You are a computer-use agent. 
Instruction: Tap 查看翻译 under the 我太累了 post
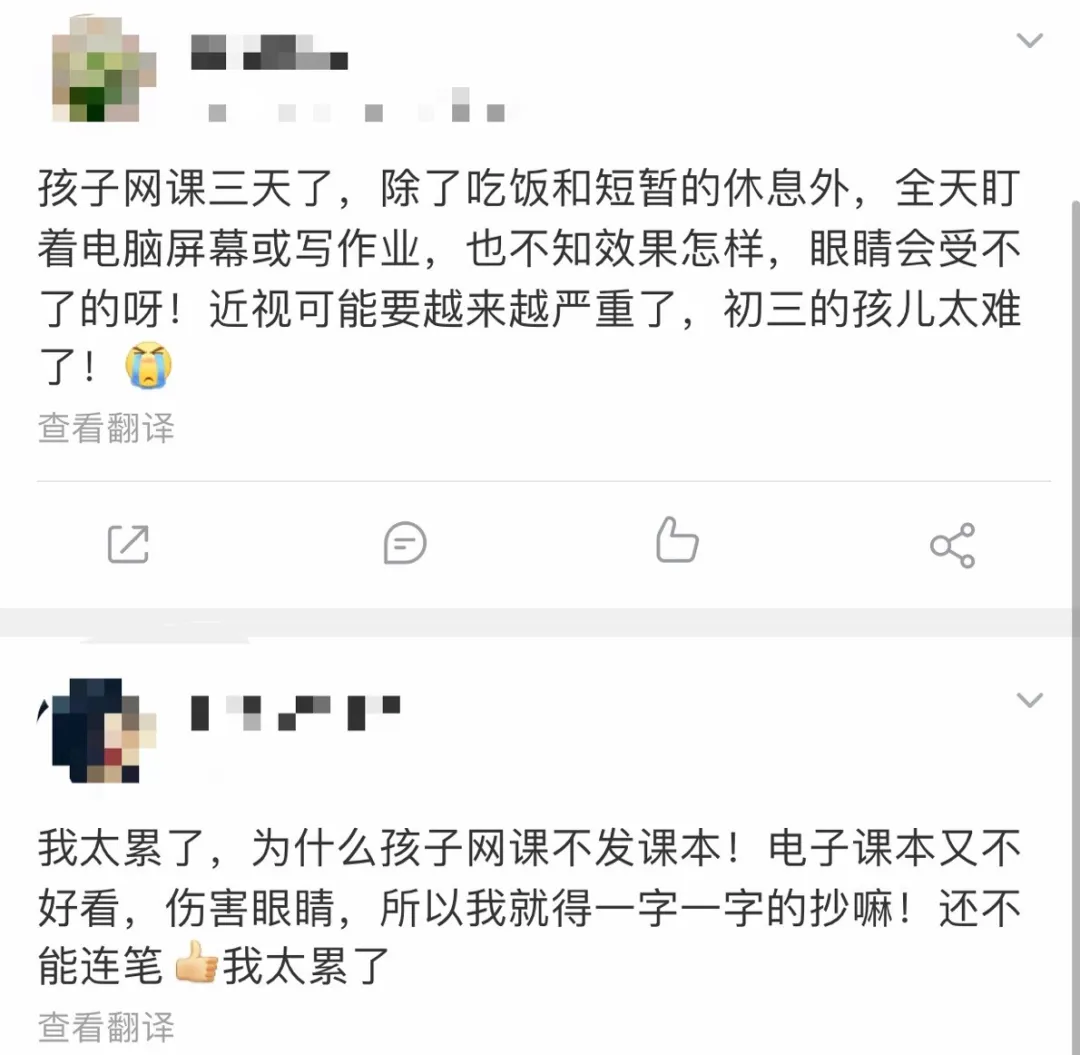coord(106,1026)
